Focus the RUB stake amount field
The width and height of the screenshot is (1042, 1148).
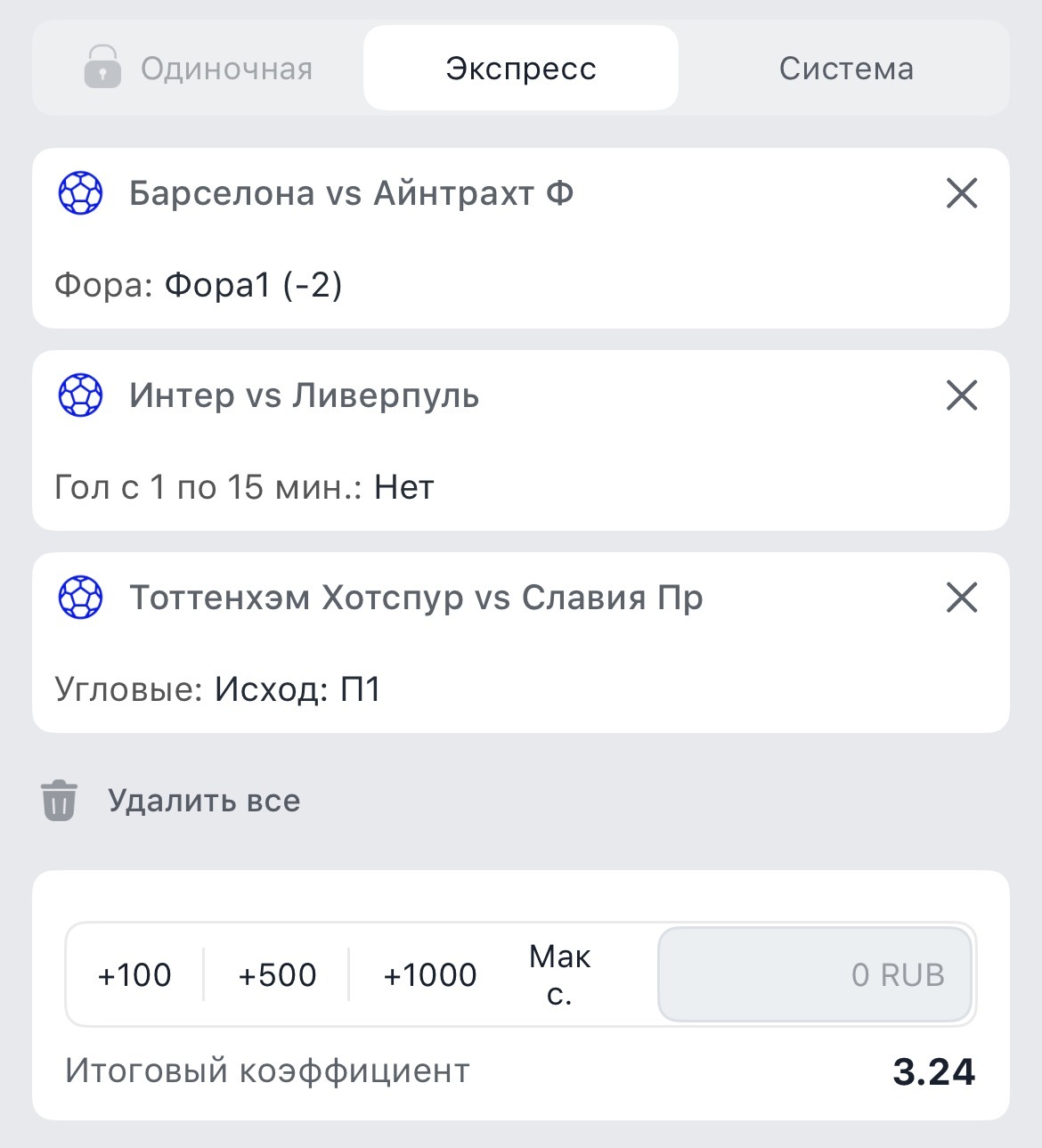tap(814, 975)
